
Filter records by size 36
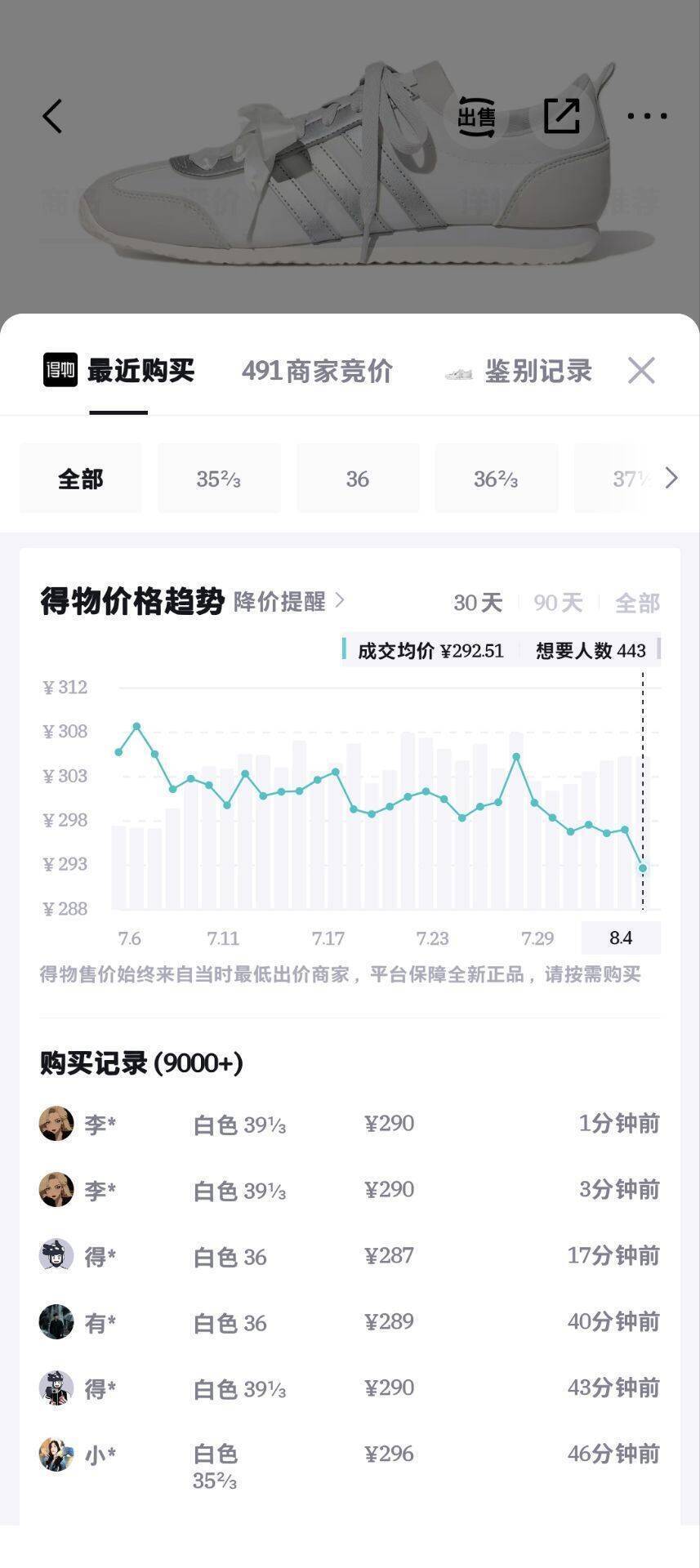pos(358,479)
